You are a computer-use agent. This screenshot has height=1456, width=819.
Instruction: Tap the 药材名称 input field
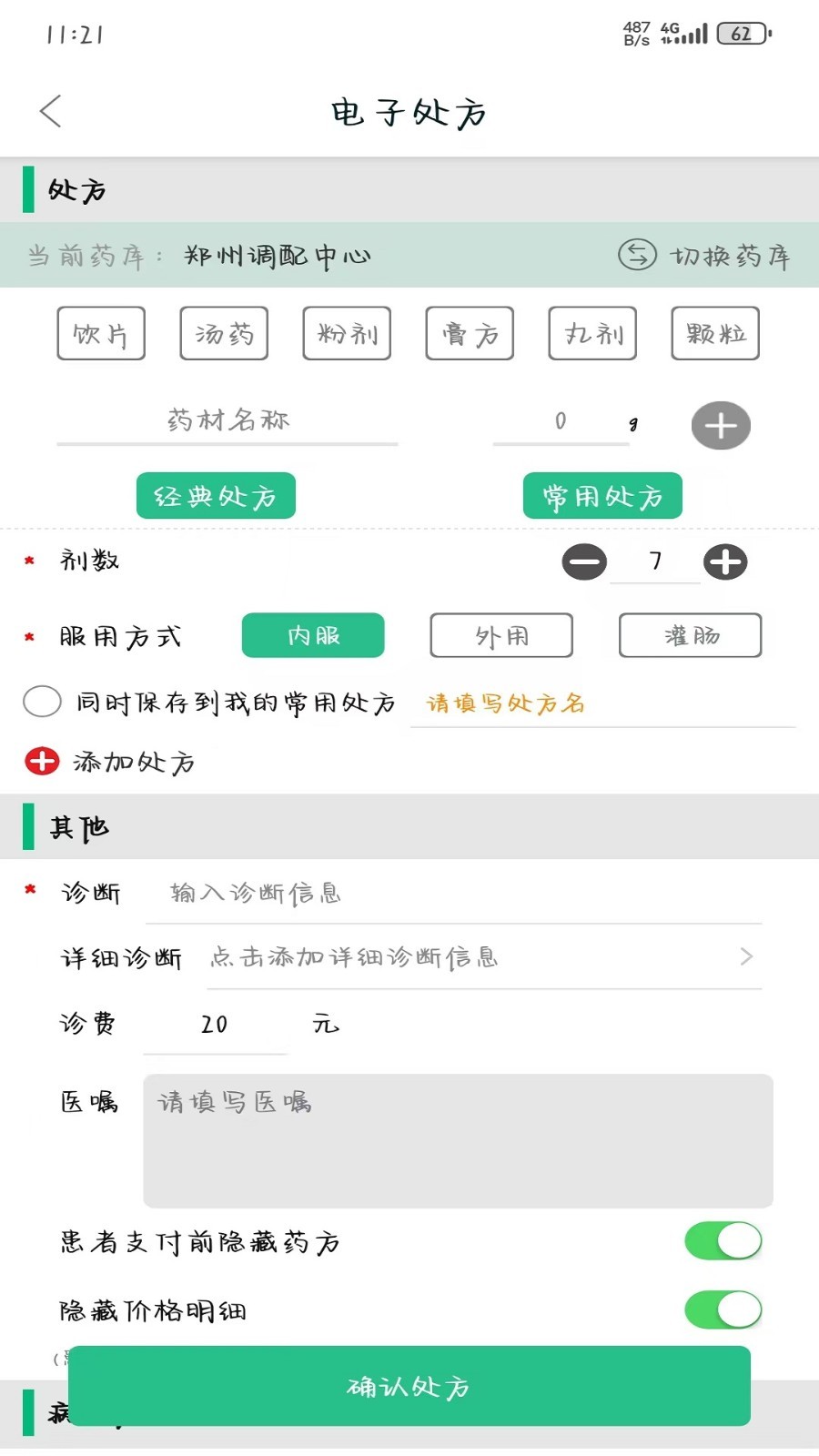[227, 420]
